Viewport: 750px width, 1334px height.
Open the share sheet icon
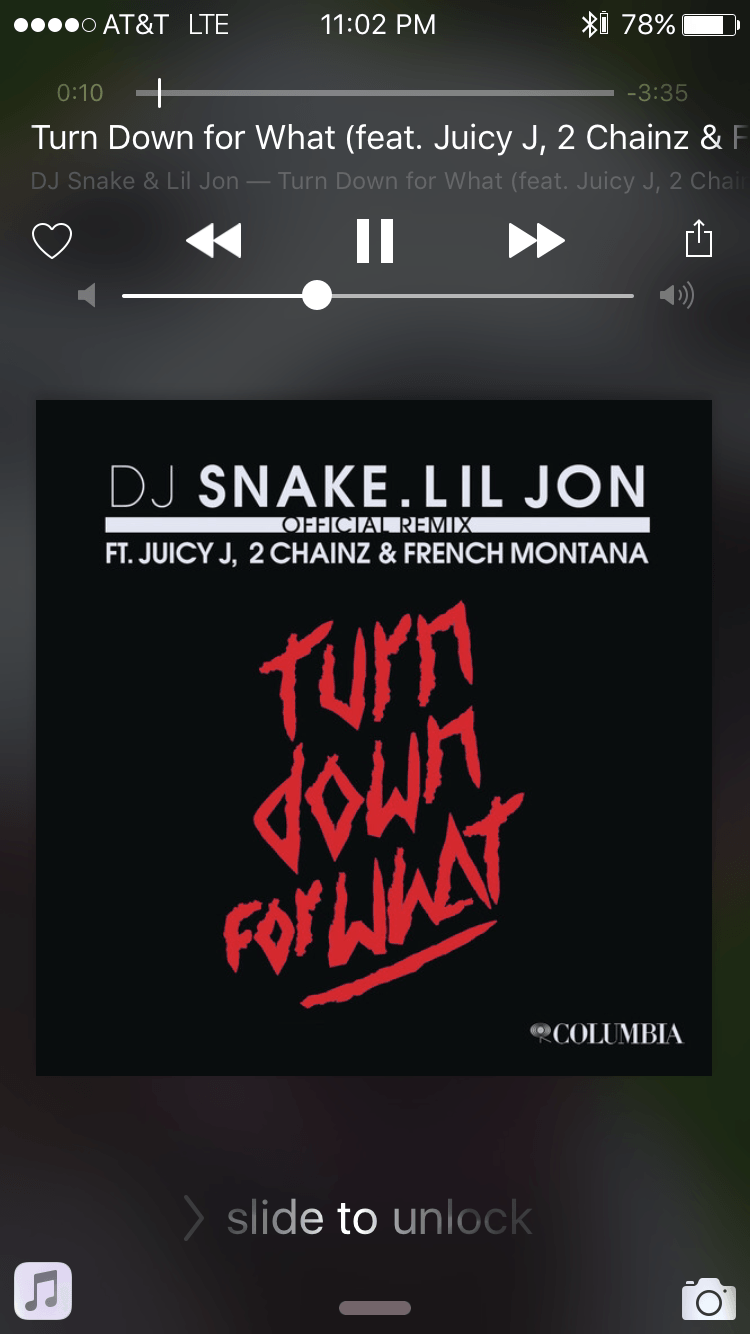click(x=698, y=240)
